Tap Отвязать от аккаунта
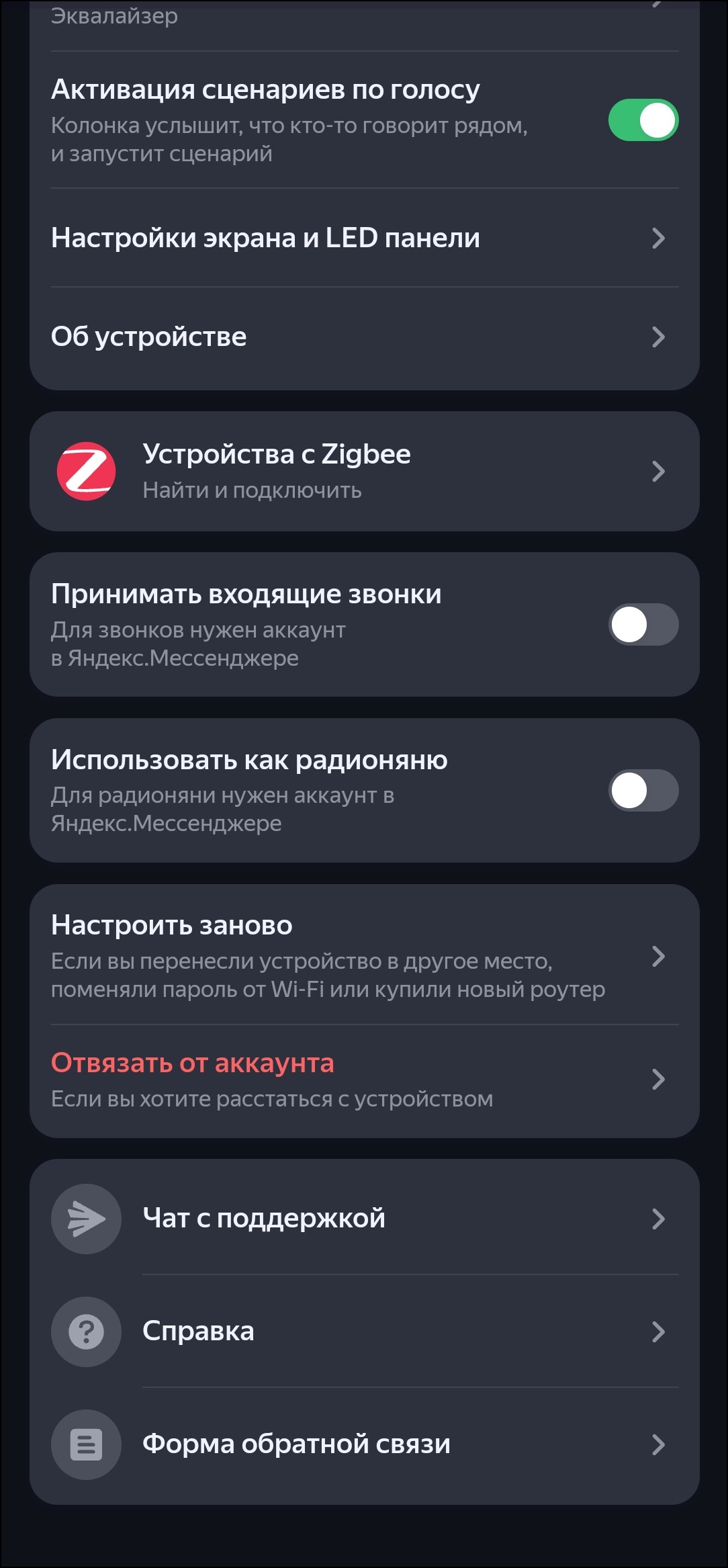This screenshot has height=1568, width=728. click(364, 1079)
